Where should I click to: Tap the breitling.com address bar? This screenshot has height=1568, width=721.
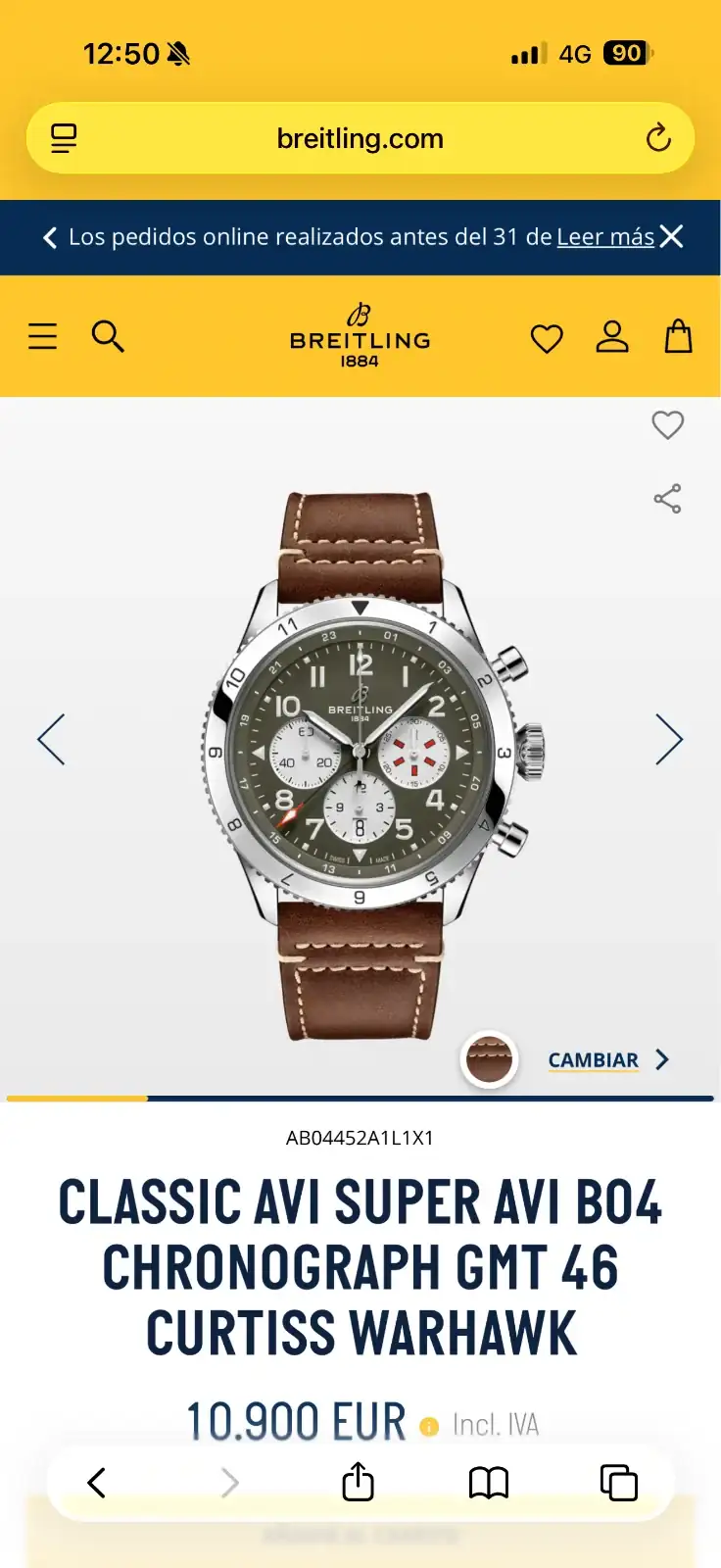(360, 139)
